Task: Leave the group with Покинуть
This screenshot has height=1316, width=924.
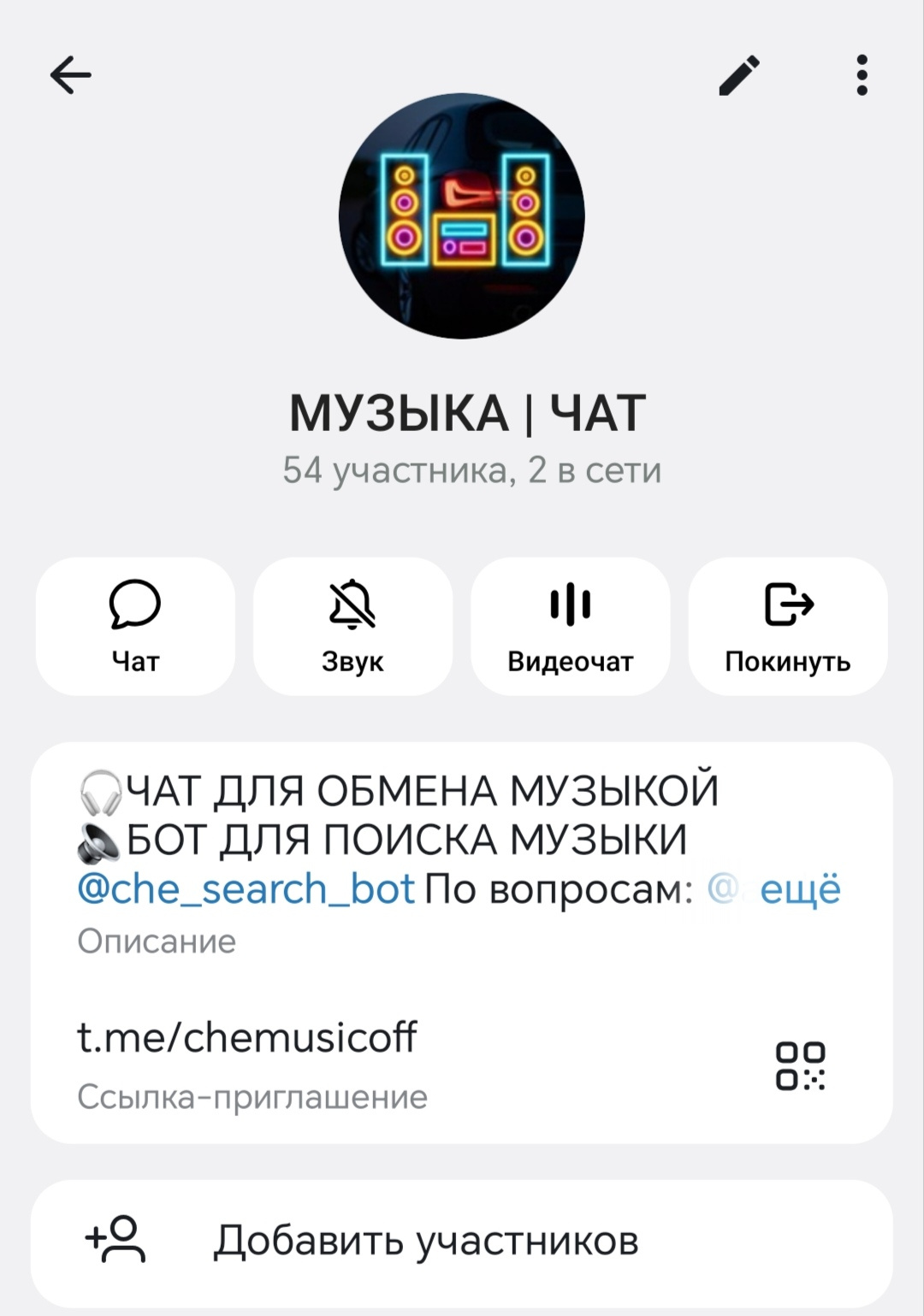Action: click(787, 626)
